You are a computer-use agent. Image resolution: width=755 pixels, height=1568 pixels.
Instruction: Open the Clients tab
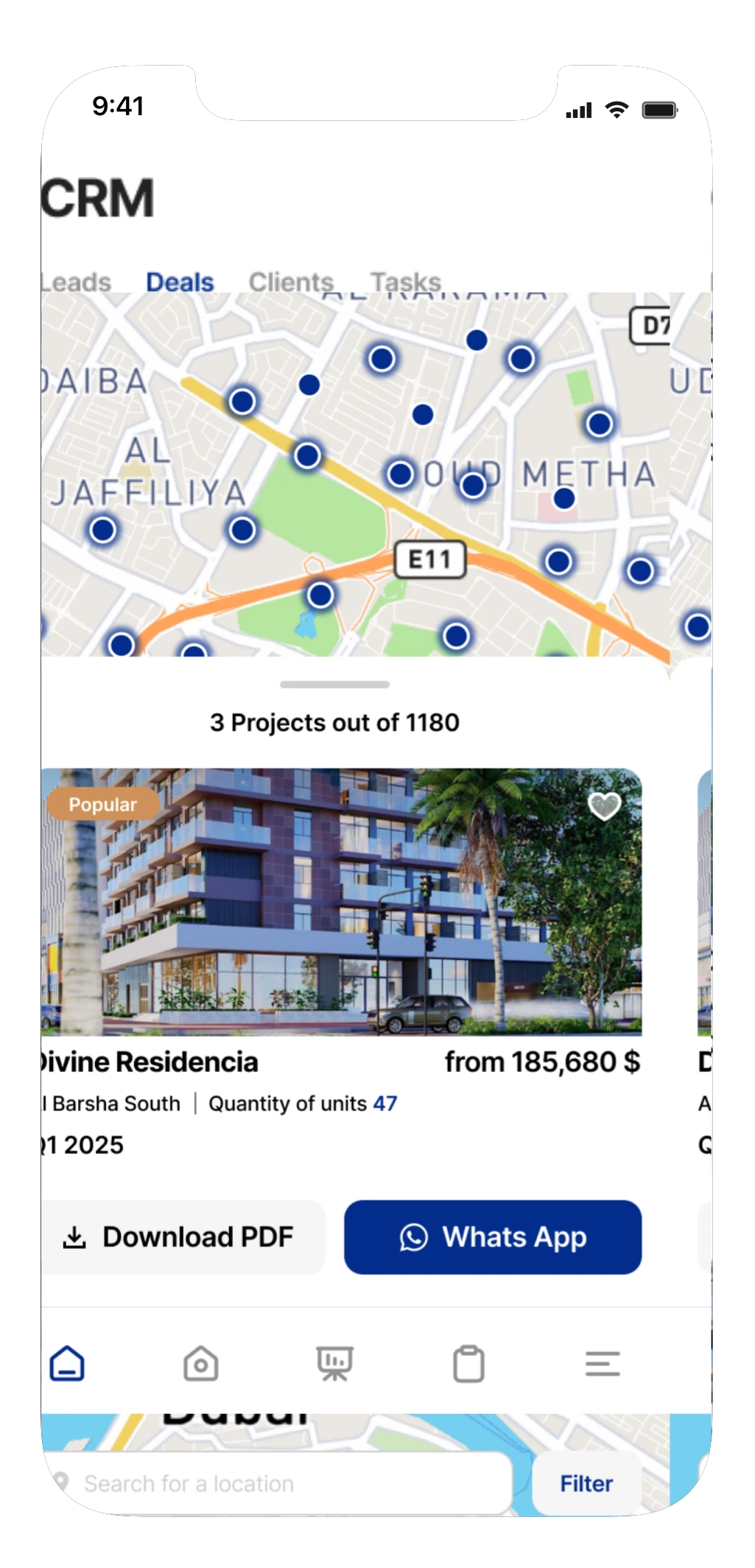(x=291, y=282)
